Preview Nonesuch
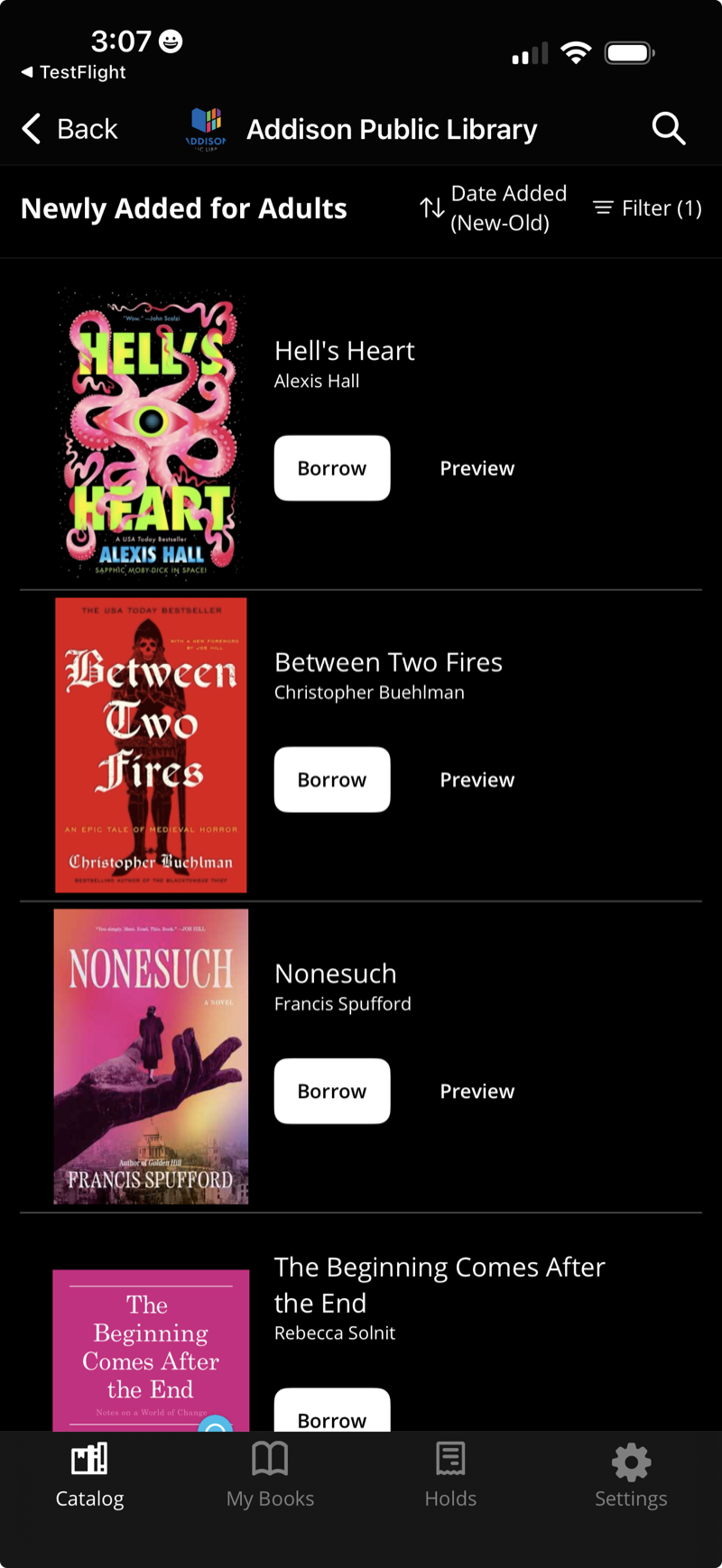 [477, 1091]
